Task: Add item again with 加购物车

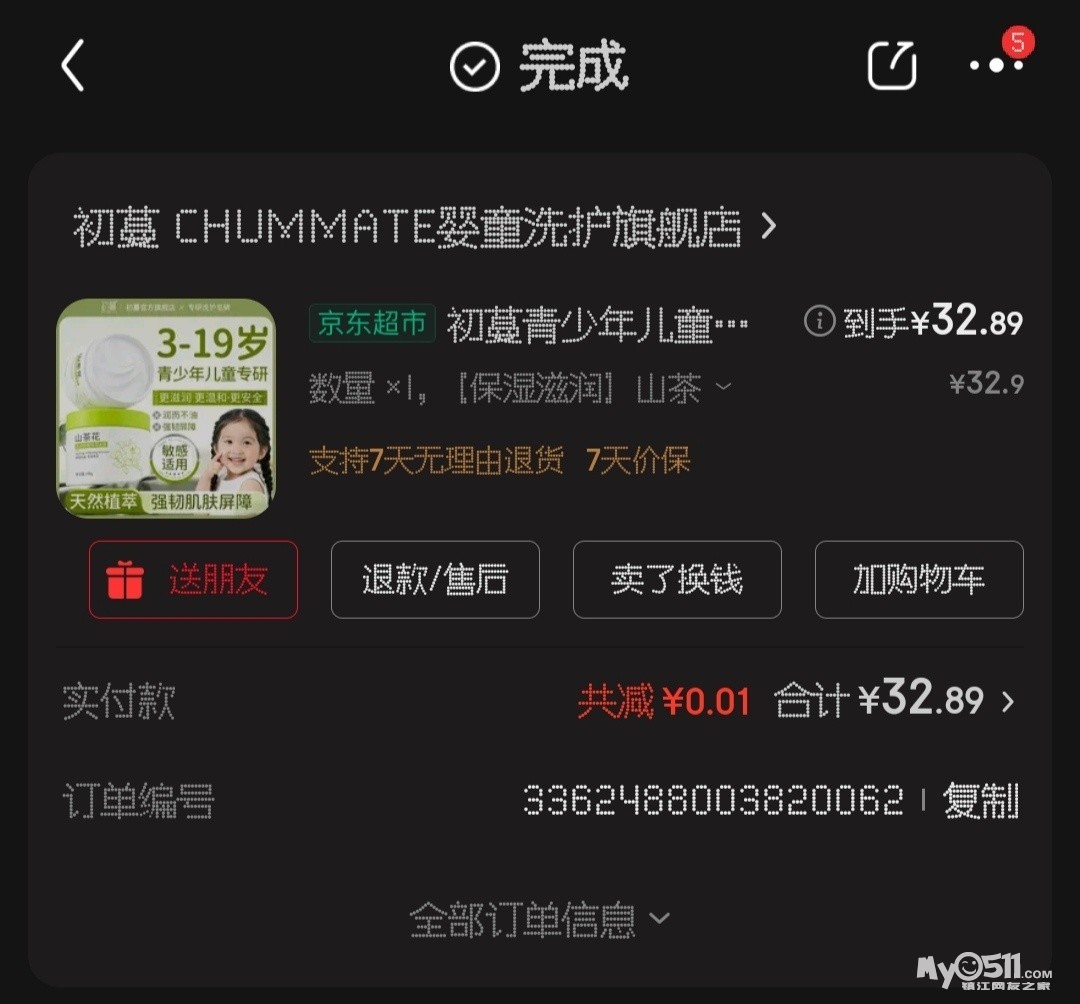Action: 919,580
